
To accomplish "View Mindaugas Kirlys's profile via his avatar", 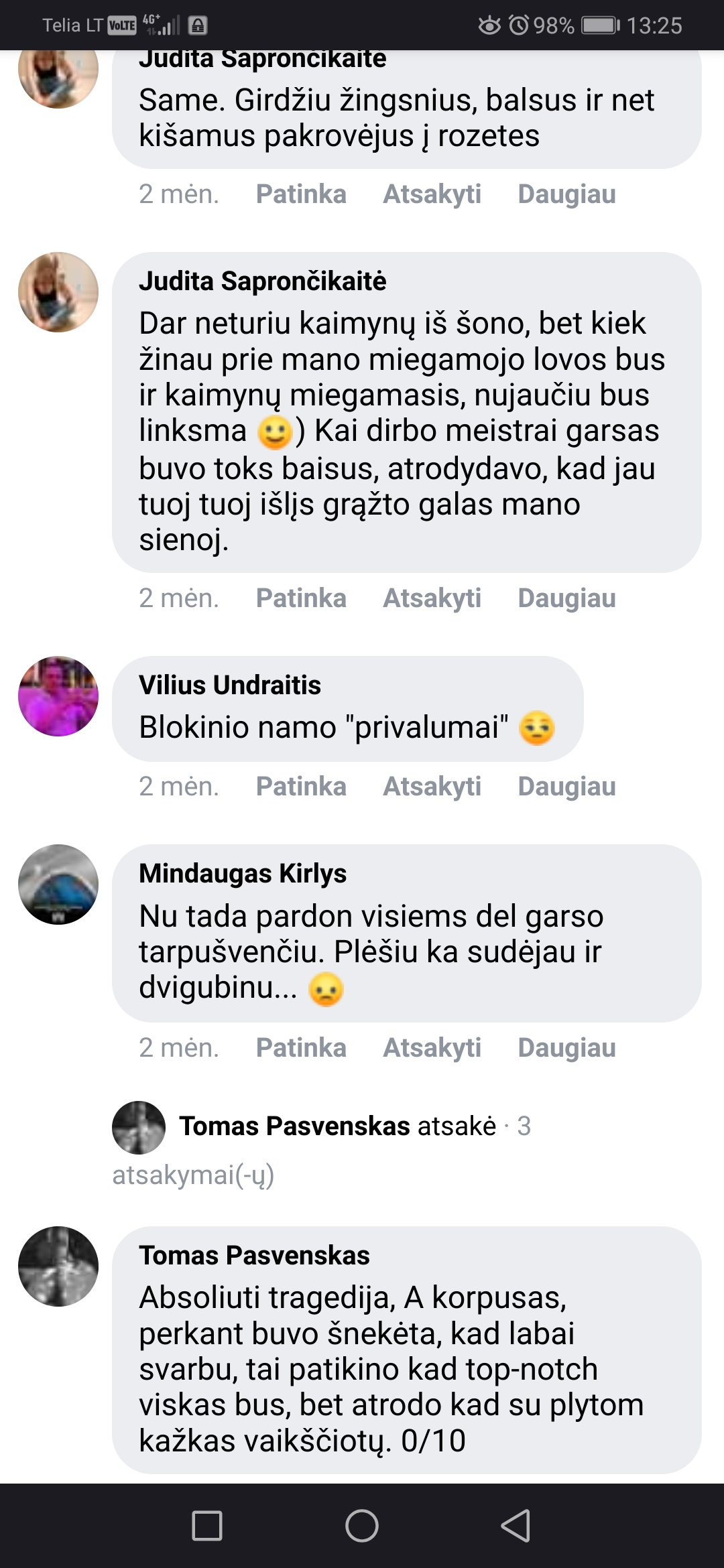I will (x=58, y=885).
